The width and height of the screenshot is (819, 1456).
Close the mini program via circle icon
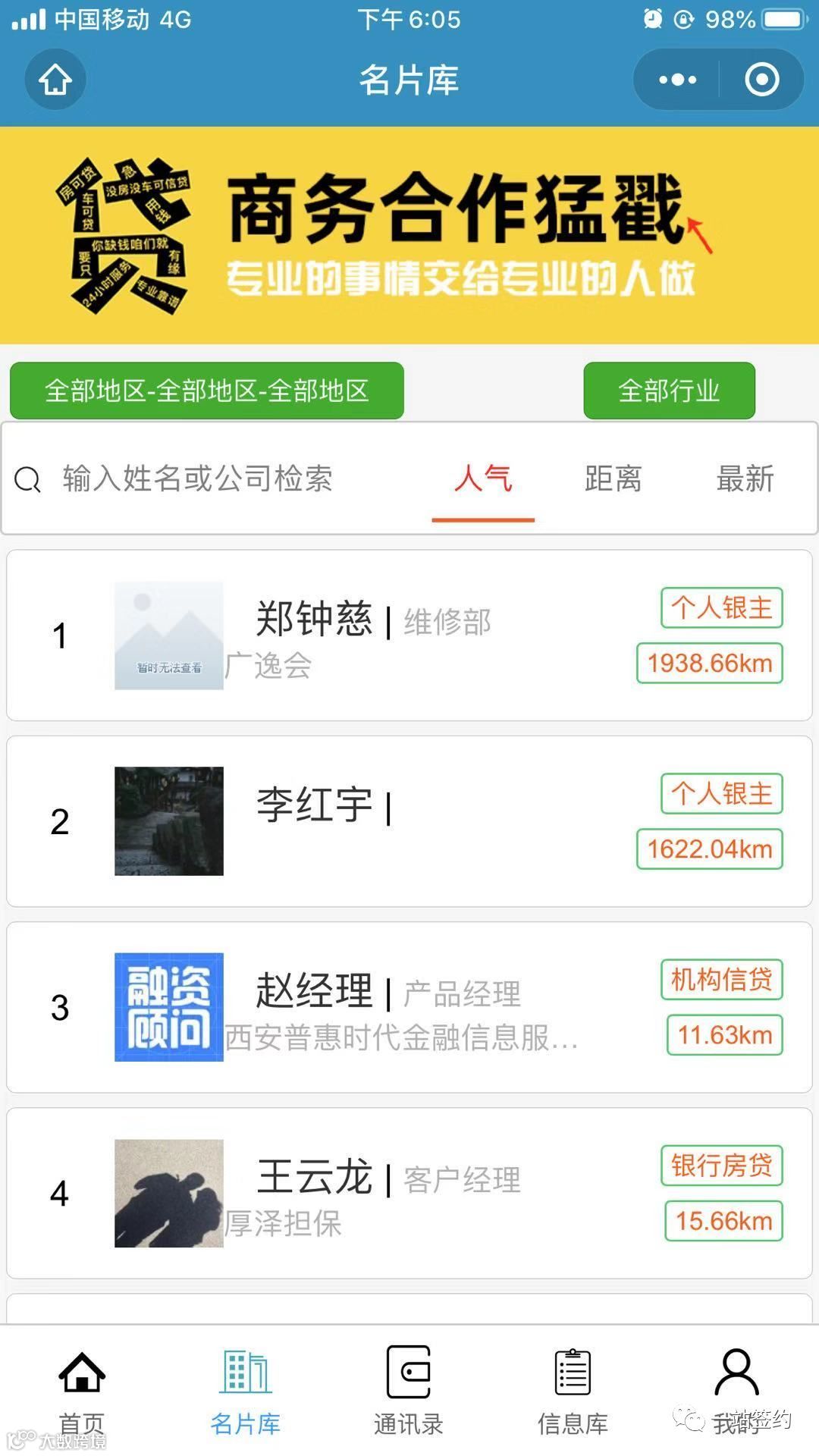[x=761, y=80]
